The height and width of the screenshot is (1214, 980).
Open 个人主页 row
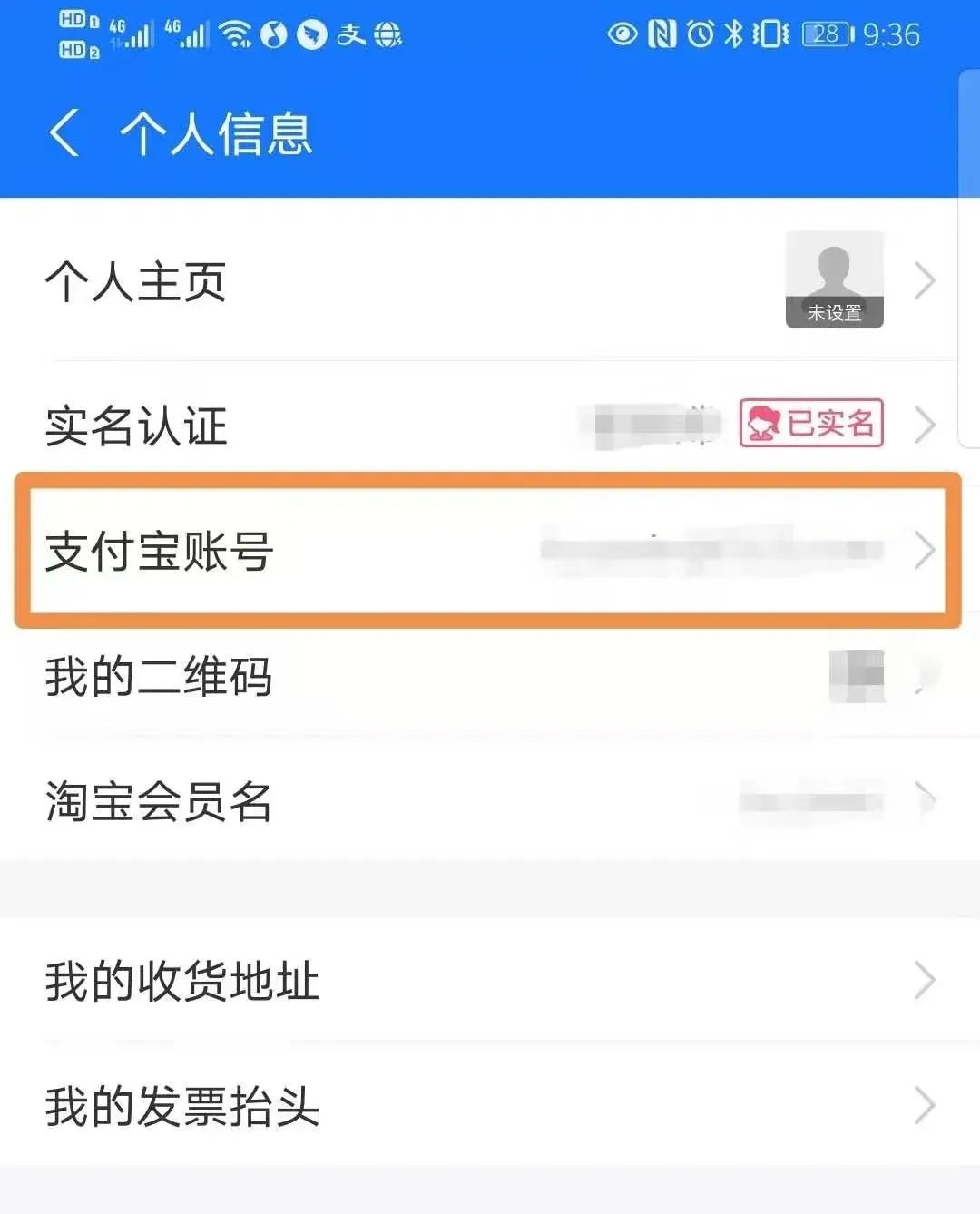[490, 281]
